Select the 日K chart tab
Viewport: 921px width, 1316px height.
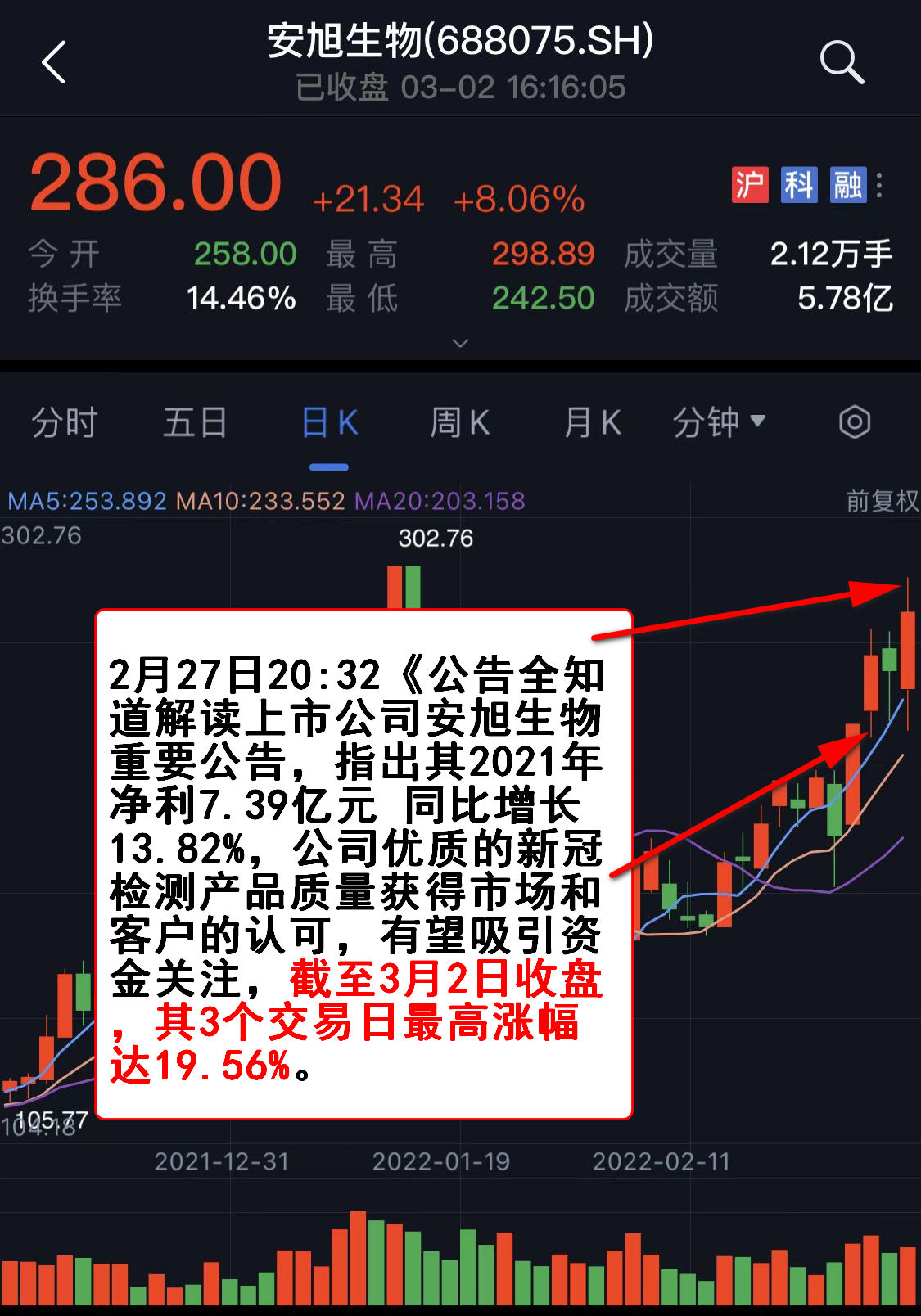tap(329, 423)
